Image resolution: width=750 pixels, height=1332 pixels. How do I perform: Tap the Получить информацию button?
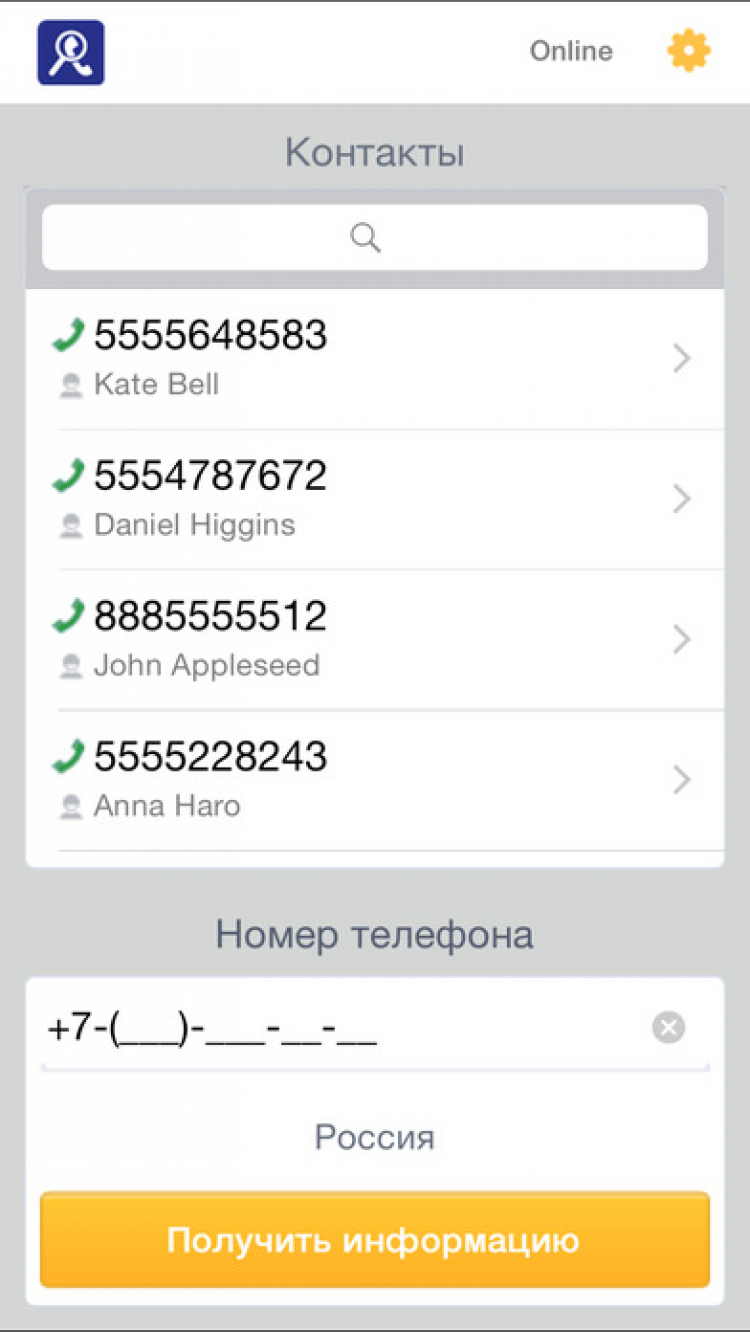coord(374,1240)
